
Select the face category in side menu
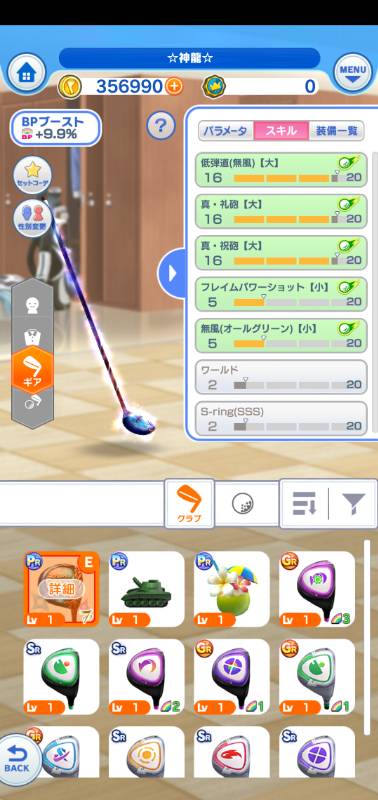(x=32, y=306)
